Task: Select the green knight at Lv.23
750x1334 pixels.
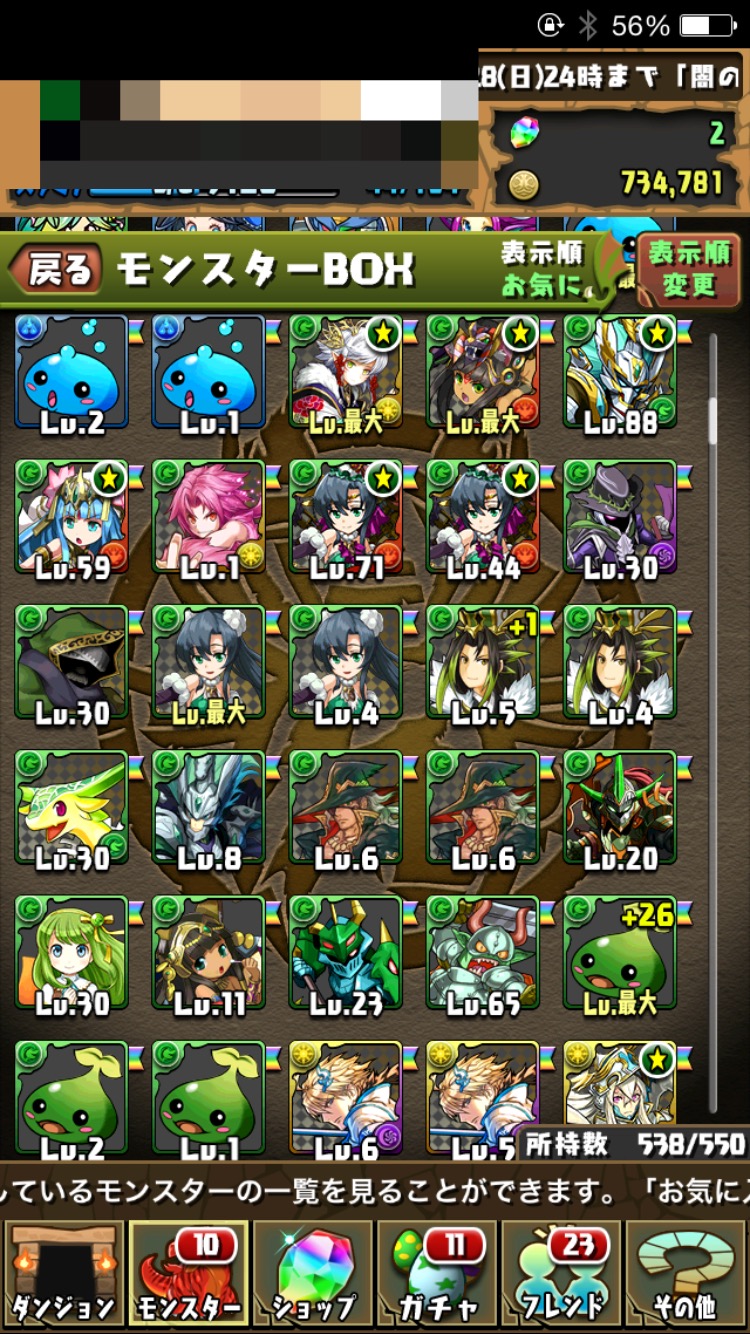Action: tap(346, 956)
